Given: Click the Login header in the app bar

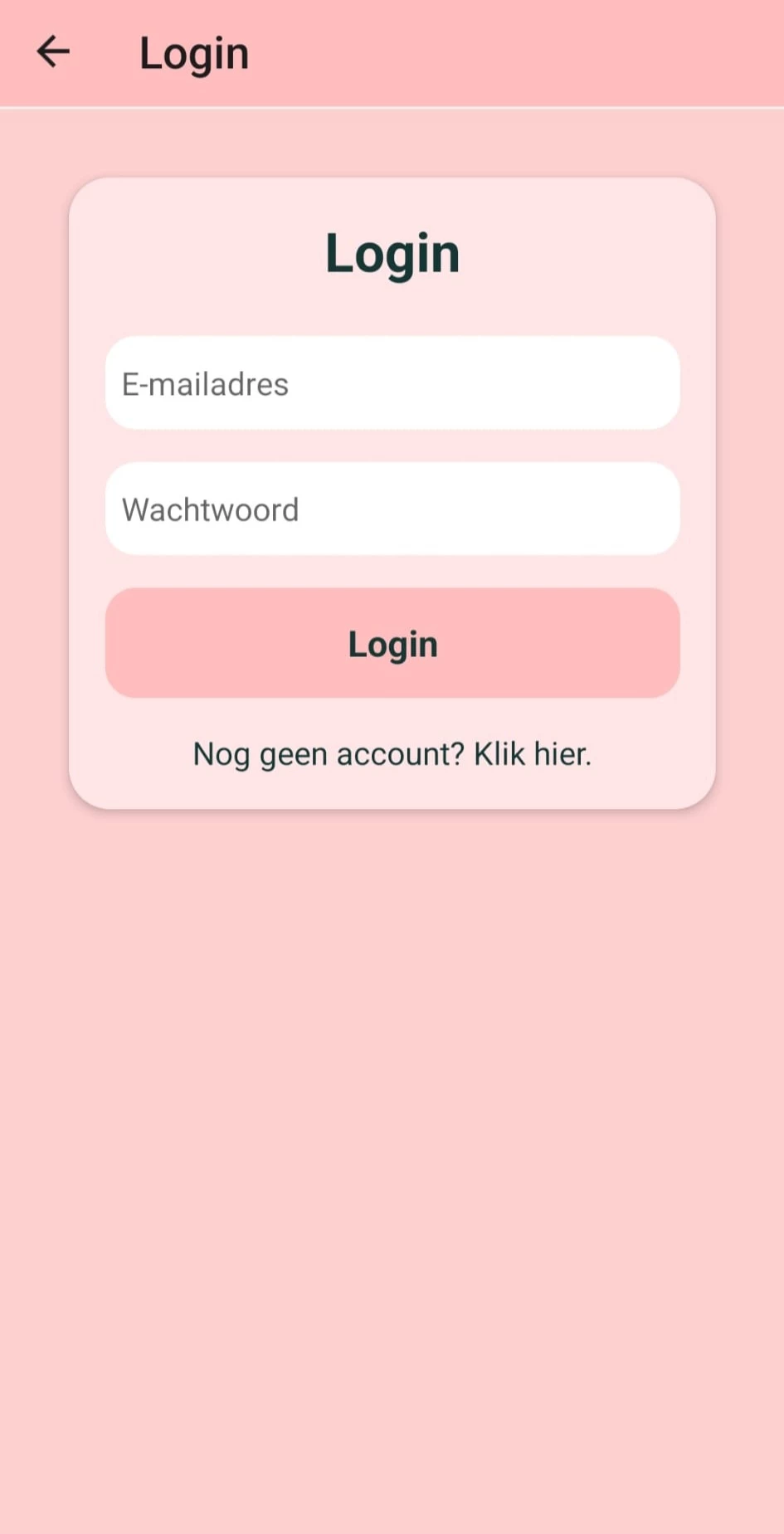Looking at the screenshot, I should point(194,51).
